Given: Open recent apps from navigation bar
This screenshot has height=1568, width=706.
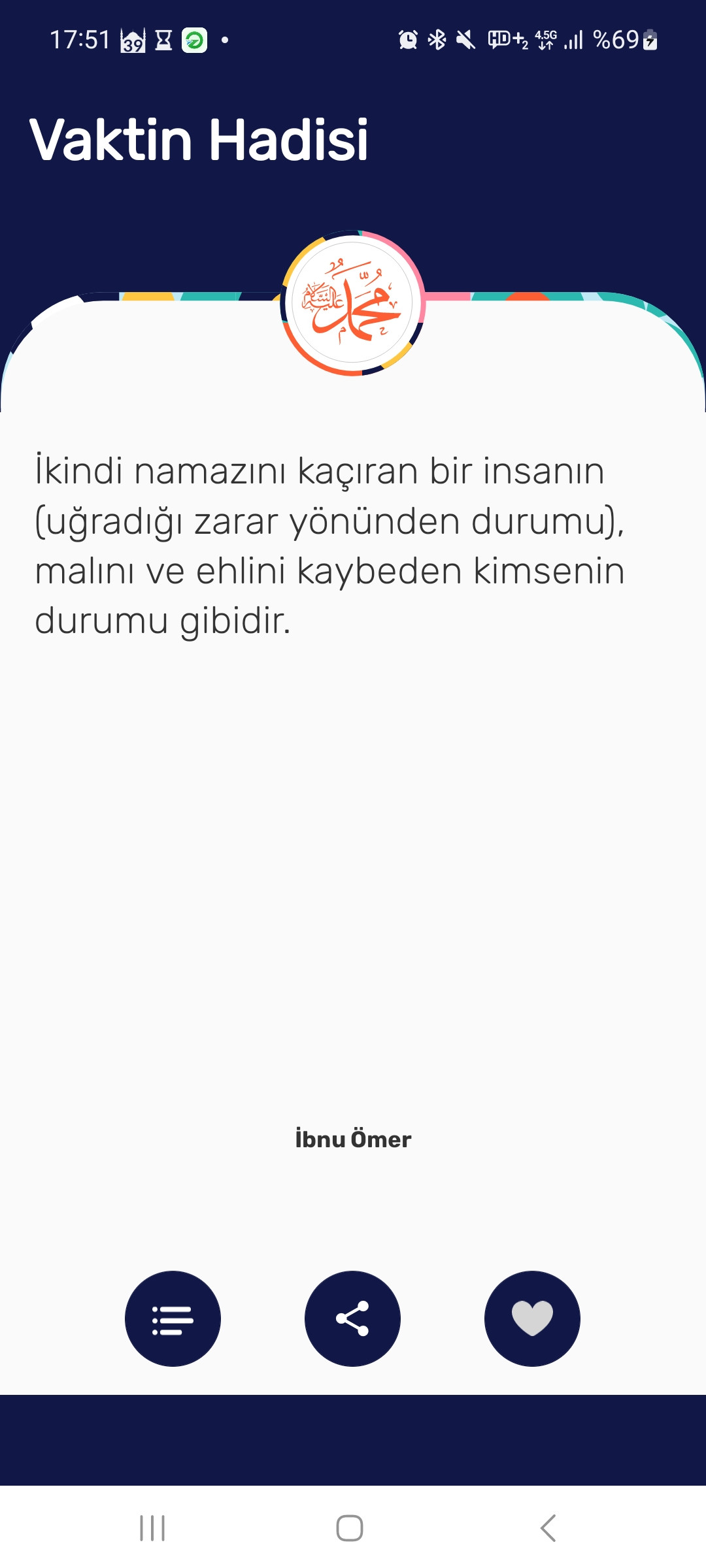Looking at the screenshot, I should [152, 1528].
